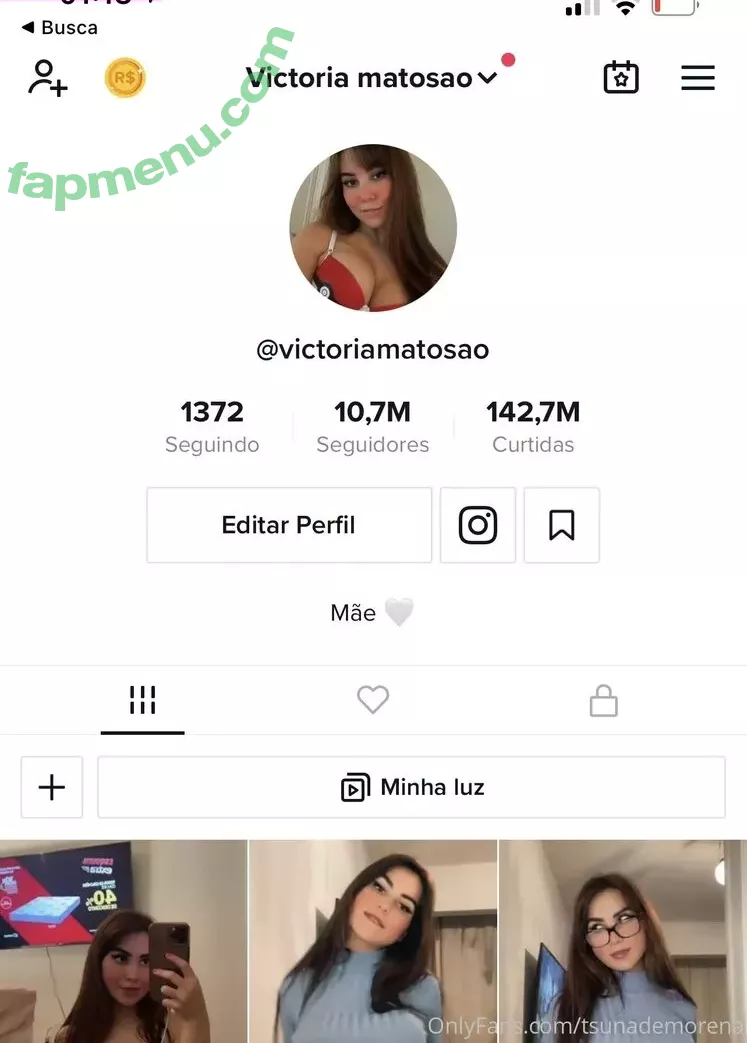This screenshot has width=747, height=1043.
Task: Open saved bookmarks
Action: click(562, 525)
